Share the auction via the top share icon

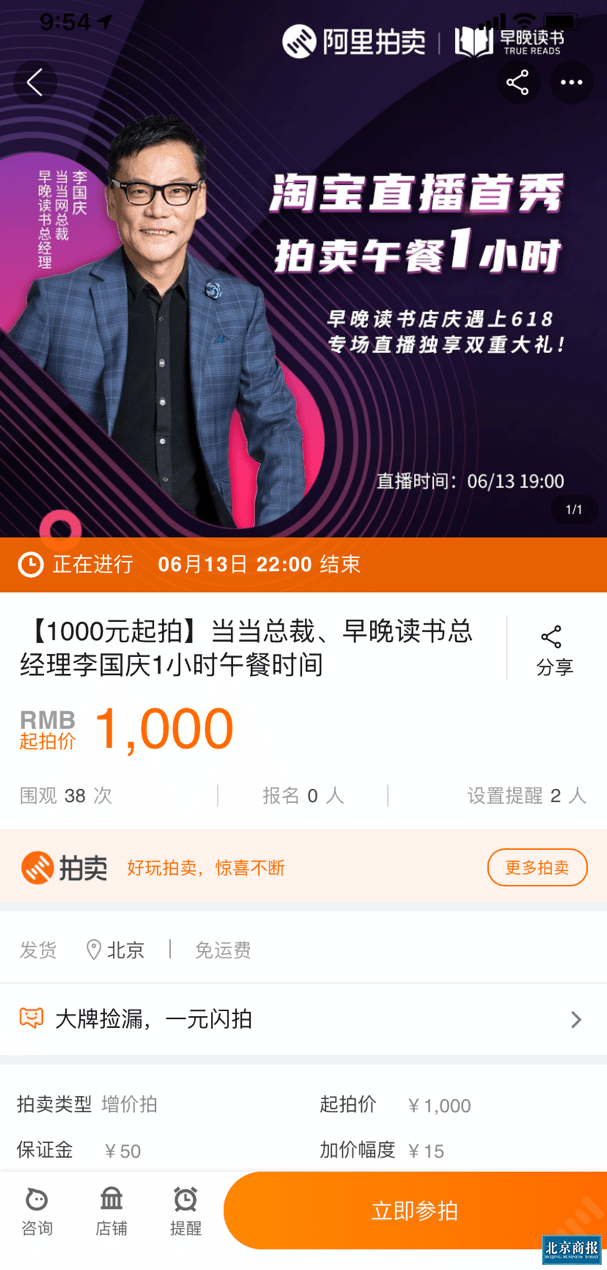[x=517, y=82]
